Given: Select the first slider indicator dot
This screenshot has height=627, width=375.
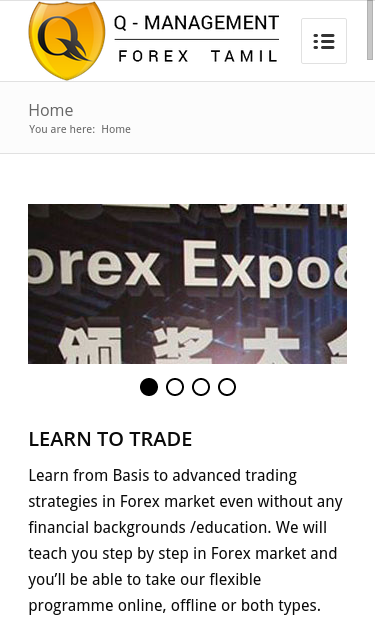Looking at the screenshot, I should (149, 387).
